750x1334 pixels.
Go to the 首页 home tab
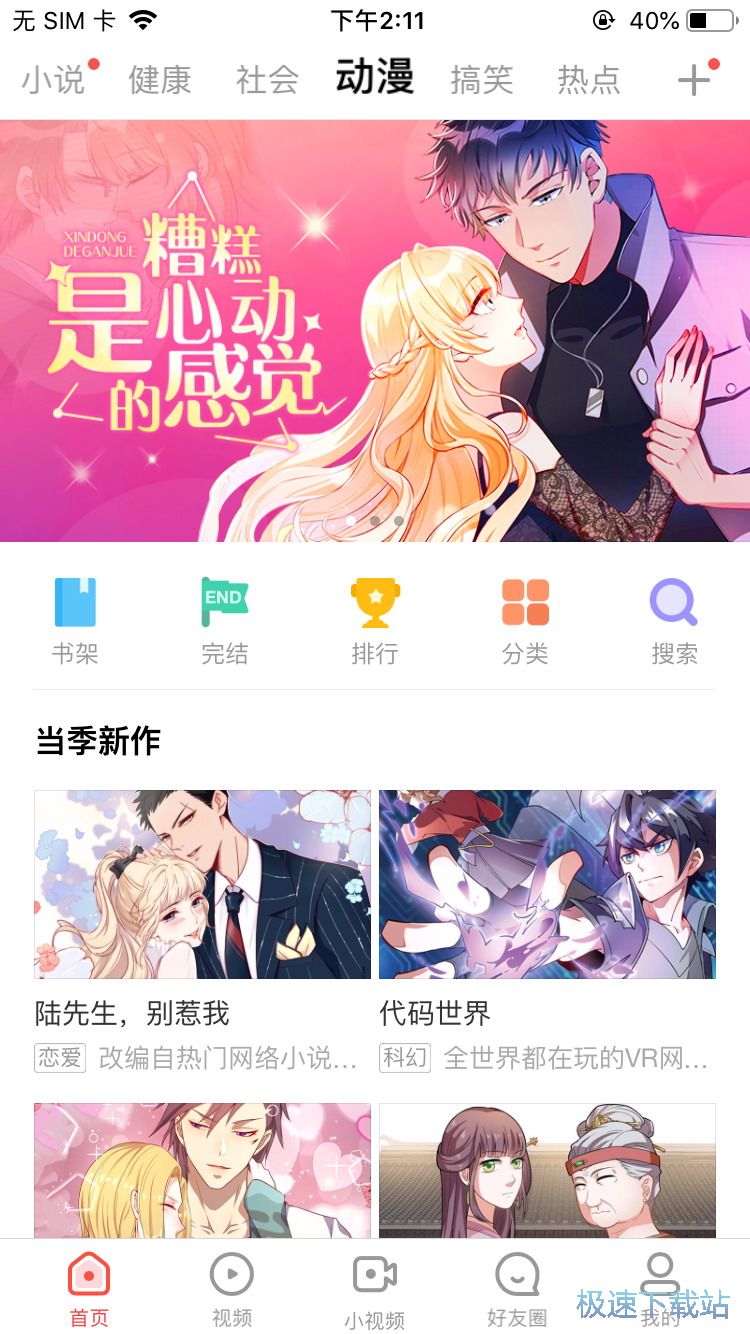[89, 1289]
